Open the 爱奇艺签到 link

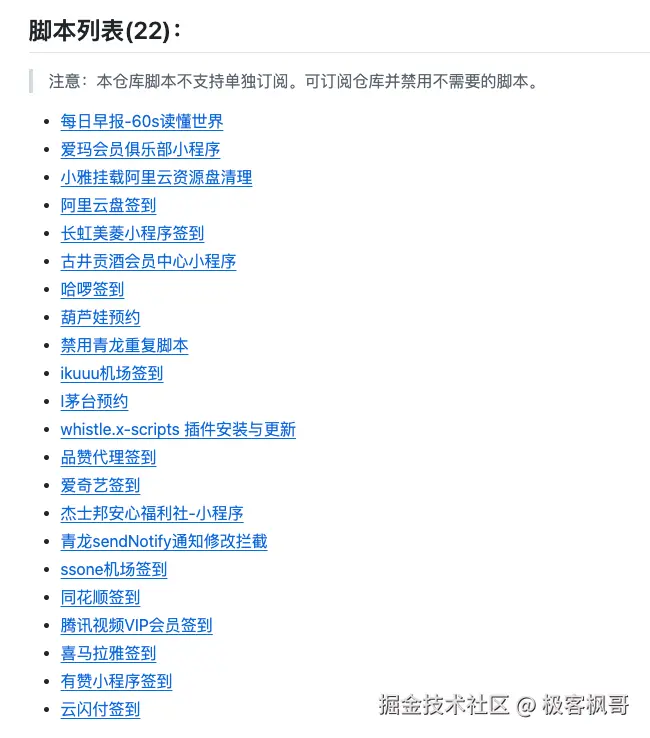[100, 485]
